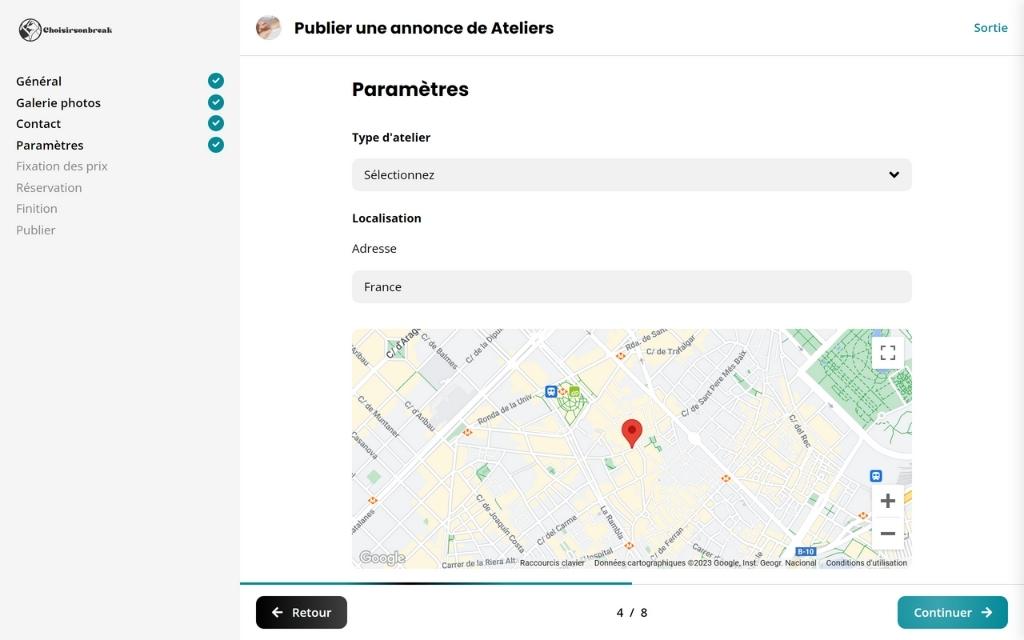Select the Paramètres step

coord(50,145)
